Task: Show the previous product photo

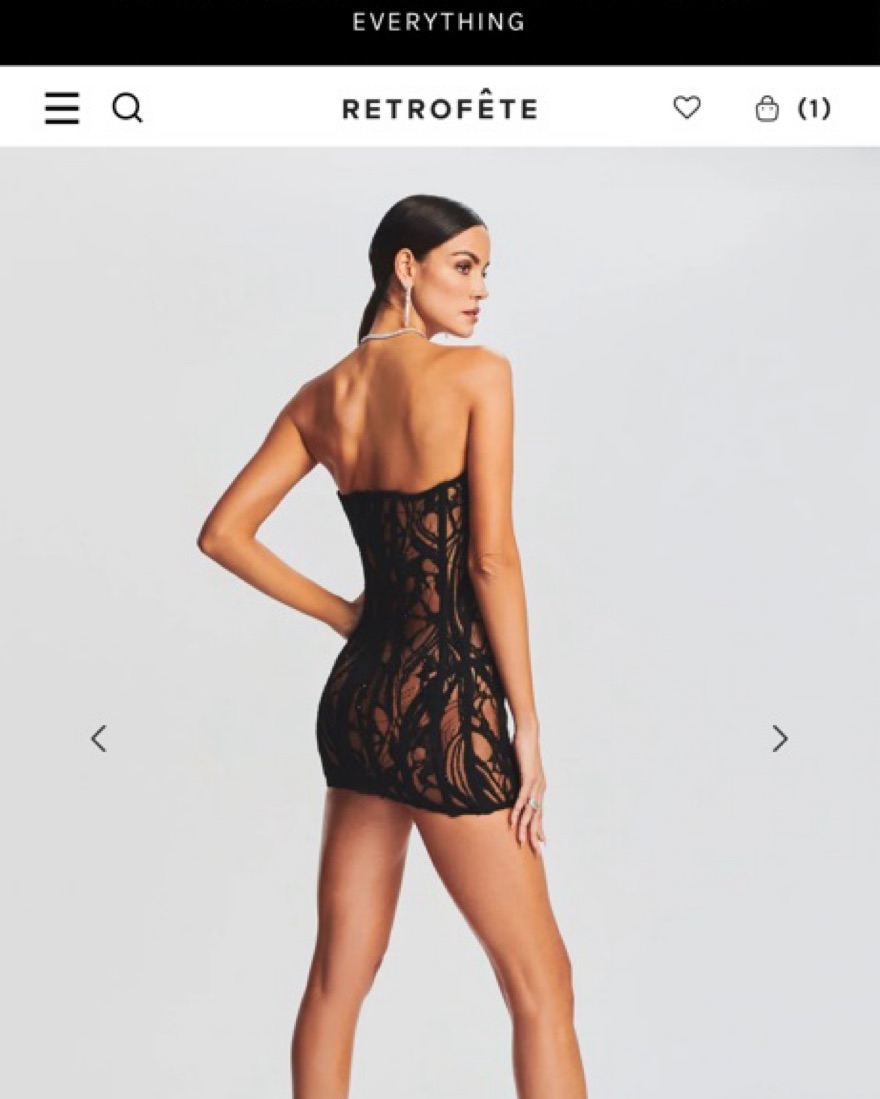Action: 98,739
